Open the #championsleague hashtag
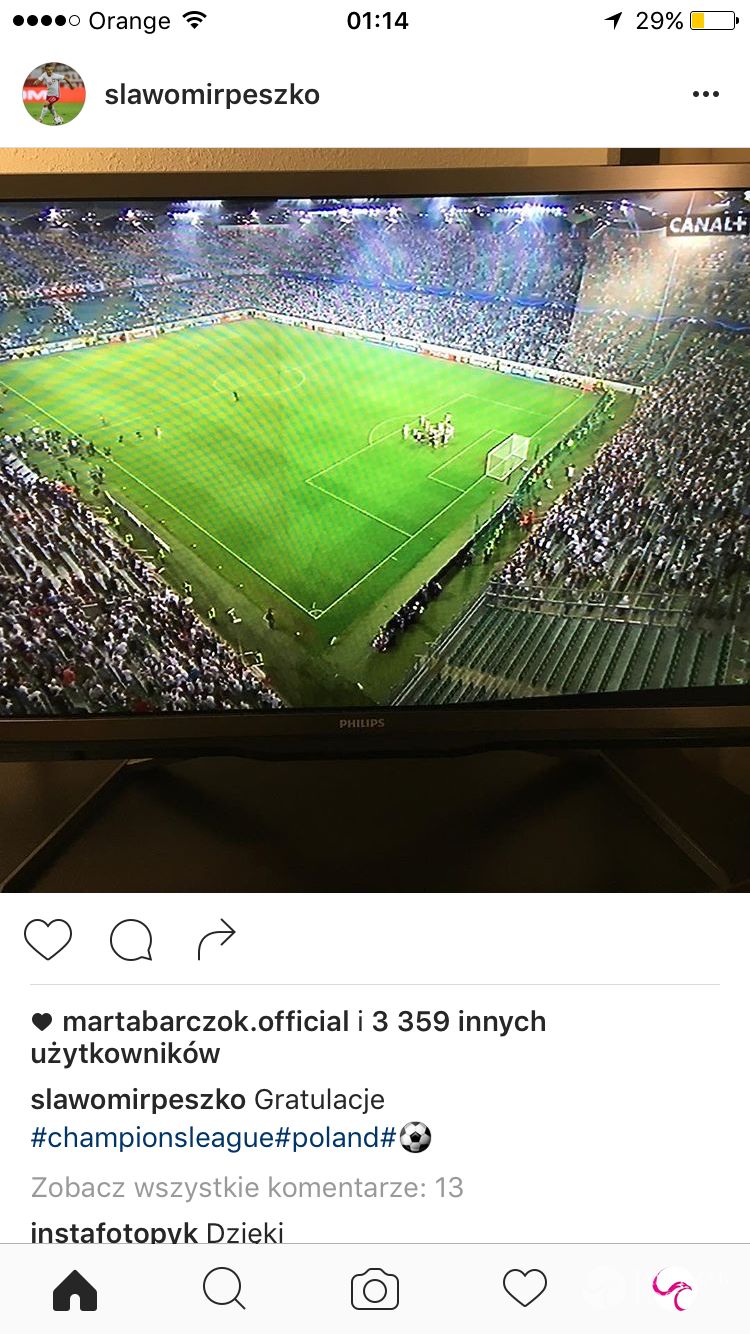The image size is (750, 1334). [151, 1138]
